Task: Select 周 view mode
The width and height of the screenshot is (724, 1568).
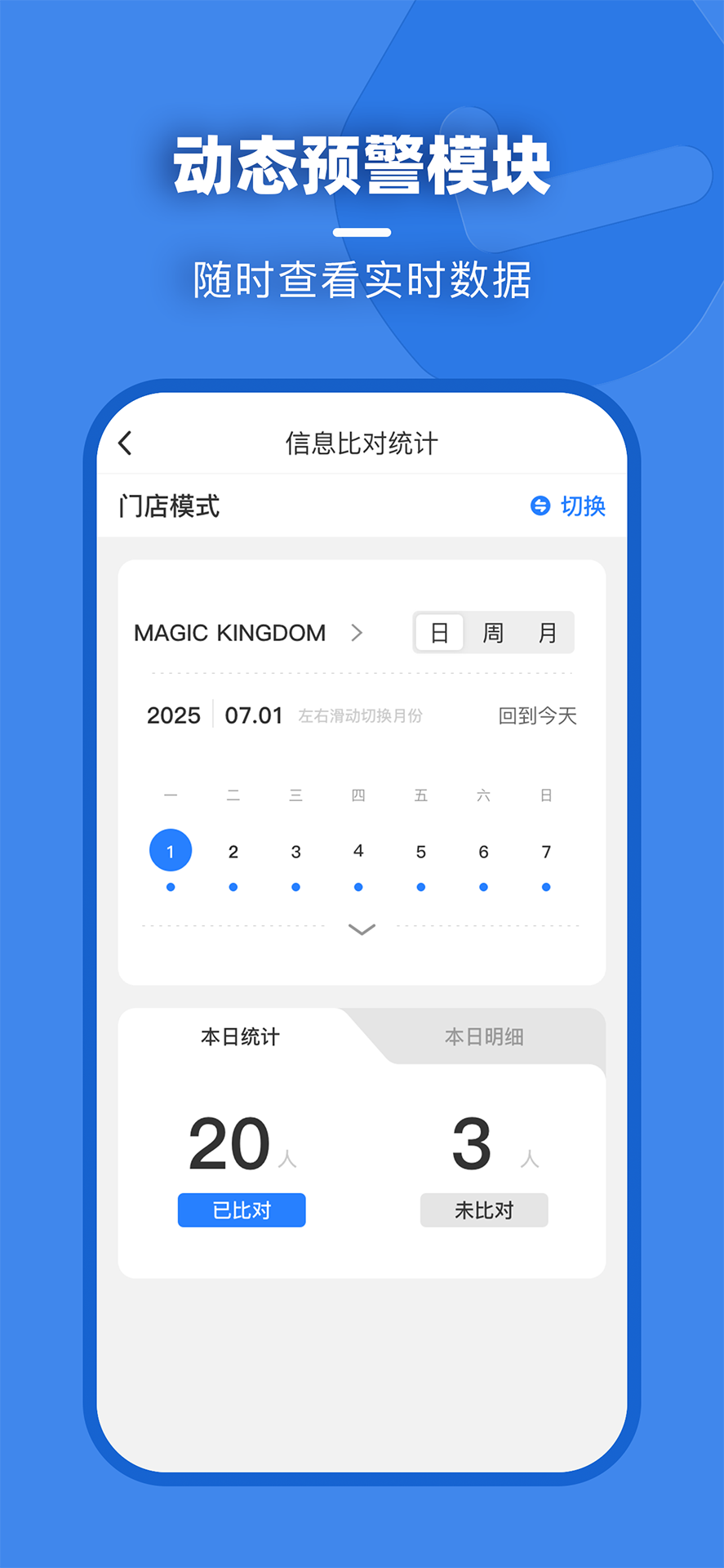Action: [x=493, y=632]
